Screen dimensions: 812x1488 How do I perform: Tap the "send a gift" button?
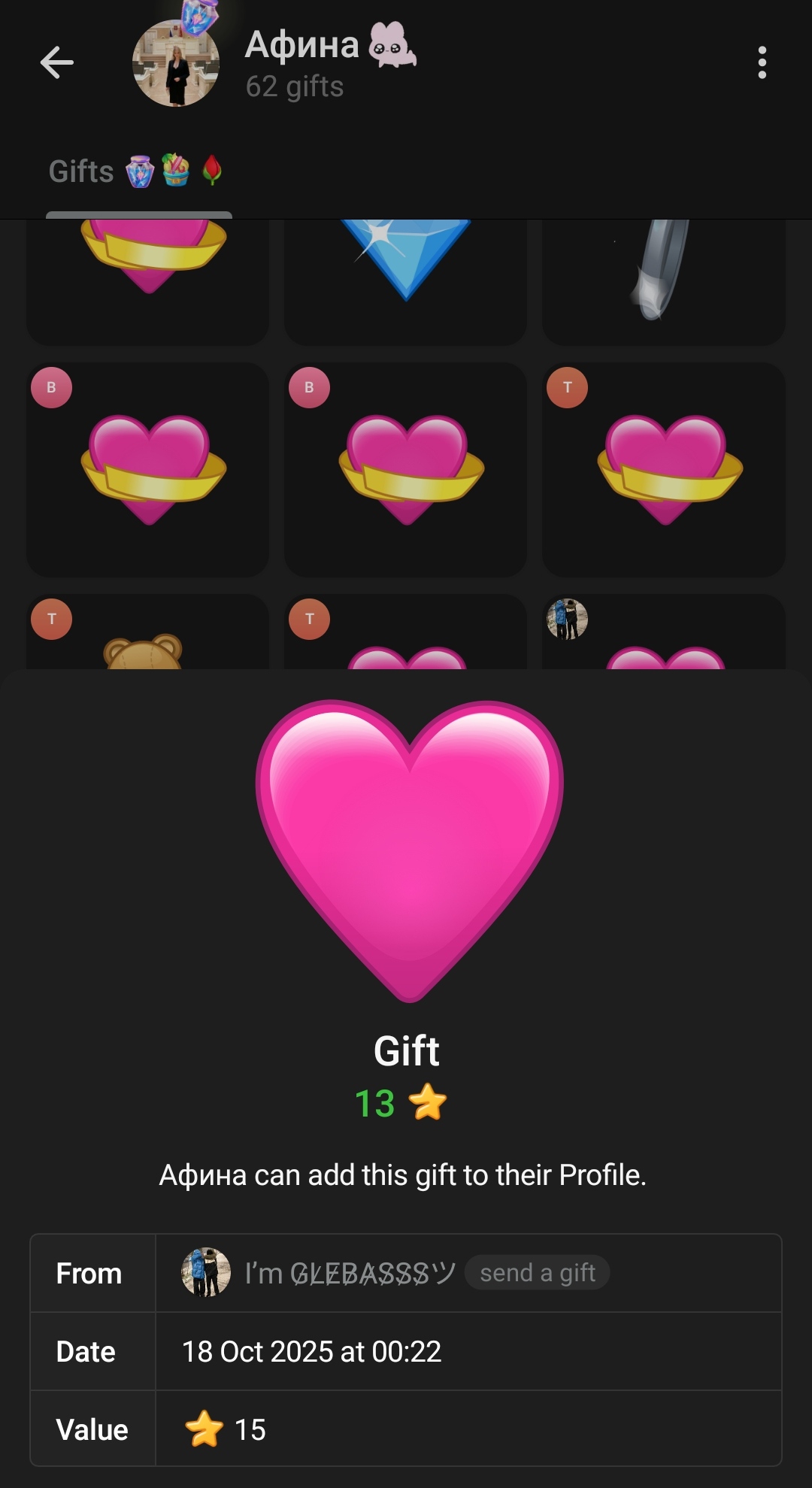pos(537,1273)
